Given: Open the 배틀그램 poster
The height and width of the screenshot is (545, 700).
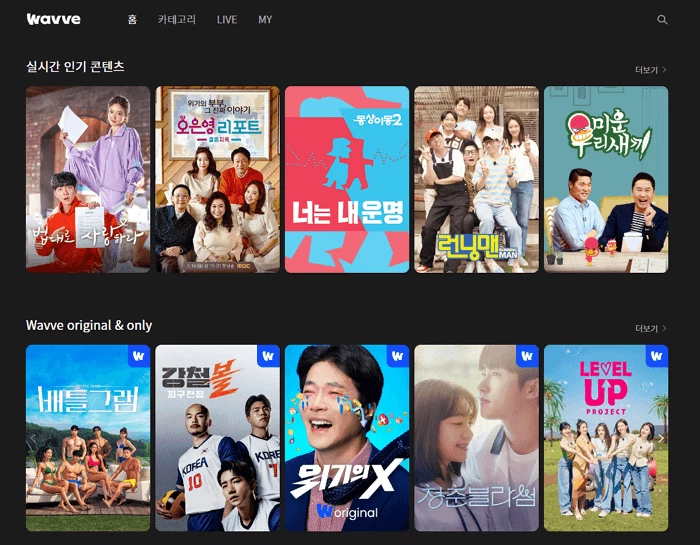Looking at the screenshot, I should (88, 438).
